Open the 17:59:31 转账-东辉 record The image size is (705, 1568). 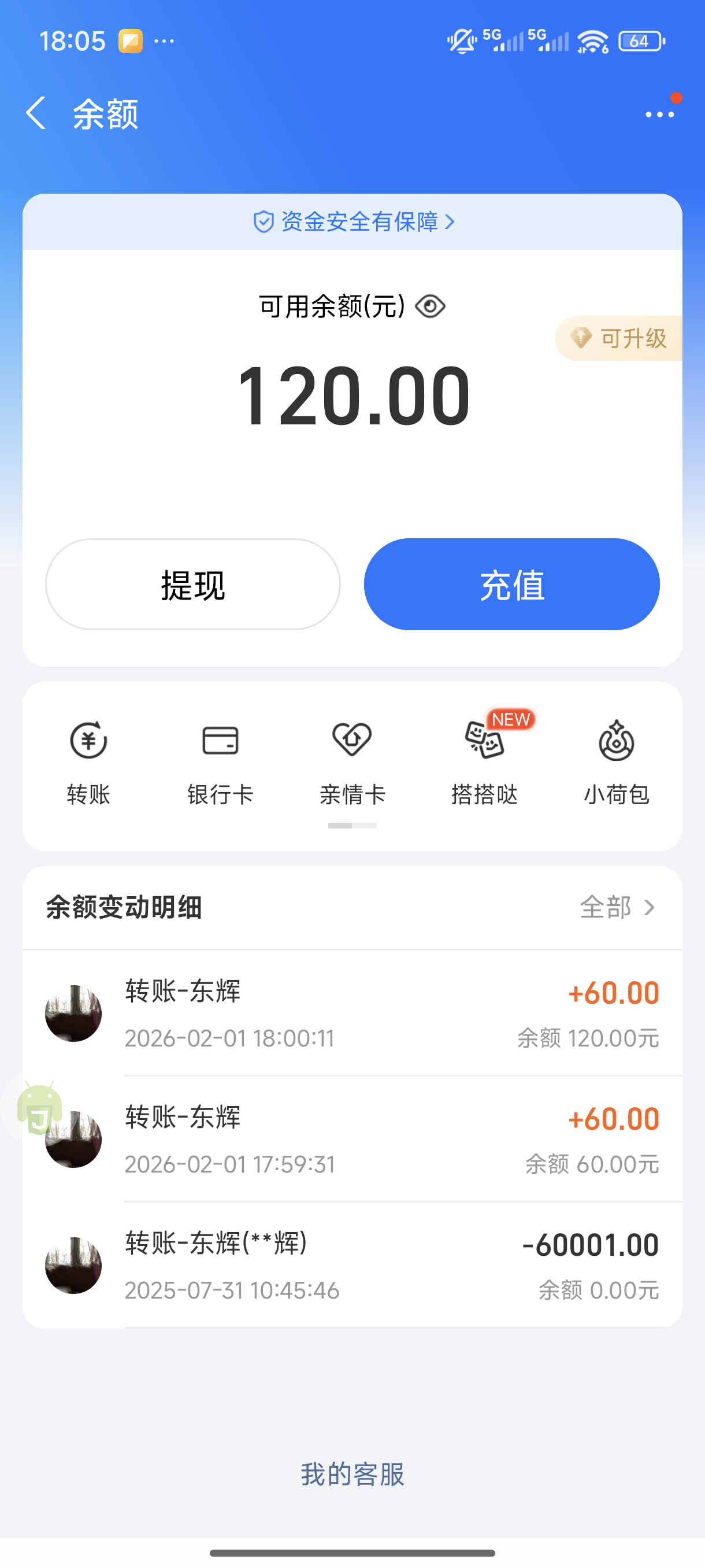coord(352,1140)
